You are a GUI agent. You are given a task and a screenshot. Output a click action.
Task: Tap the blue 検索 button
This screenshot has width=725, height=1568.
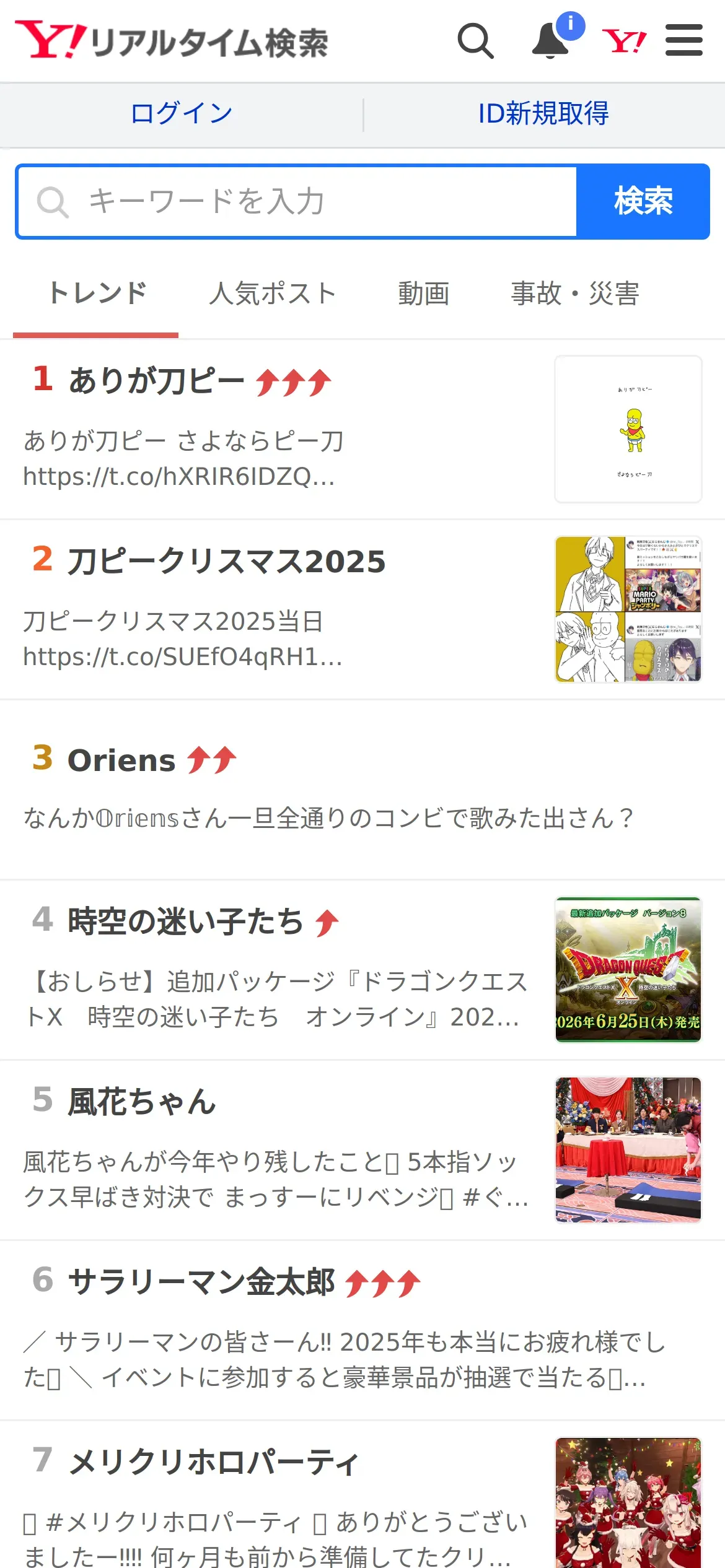pyautogui.click(x=643, y=202)
